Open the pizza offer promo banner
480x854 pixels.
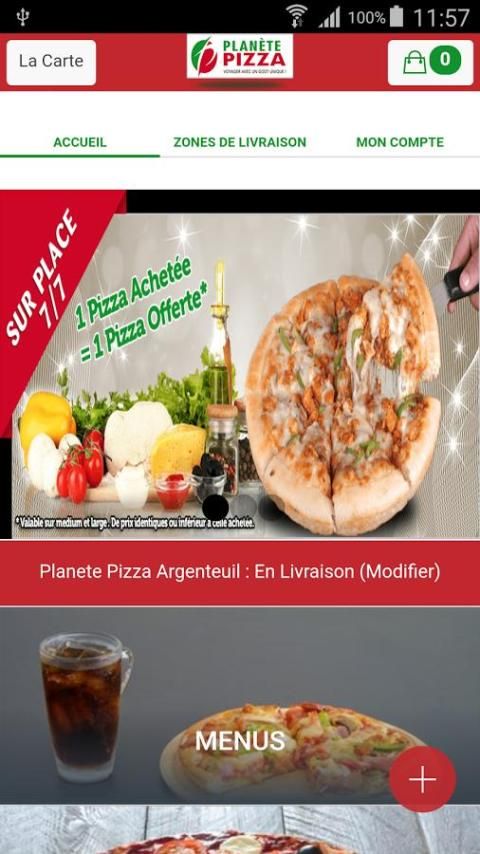240,364
